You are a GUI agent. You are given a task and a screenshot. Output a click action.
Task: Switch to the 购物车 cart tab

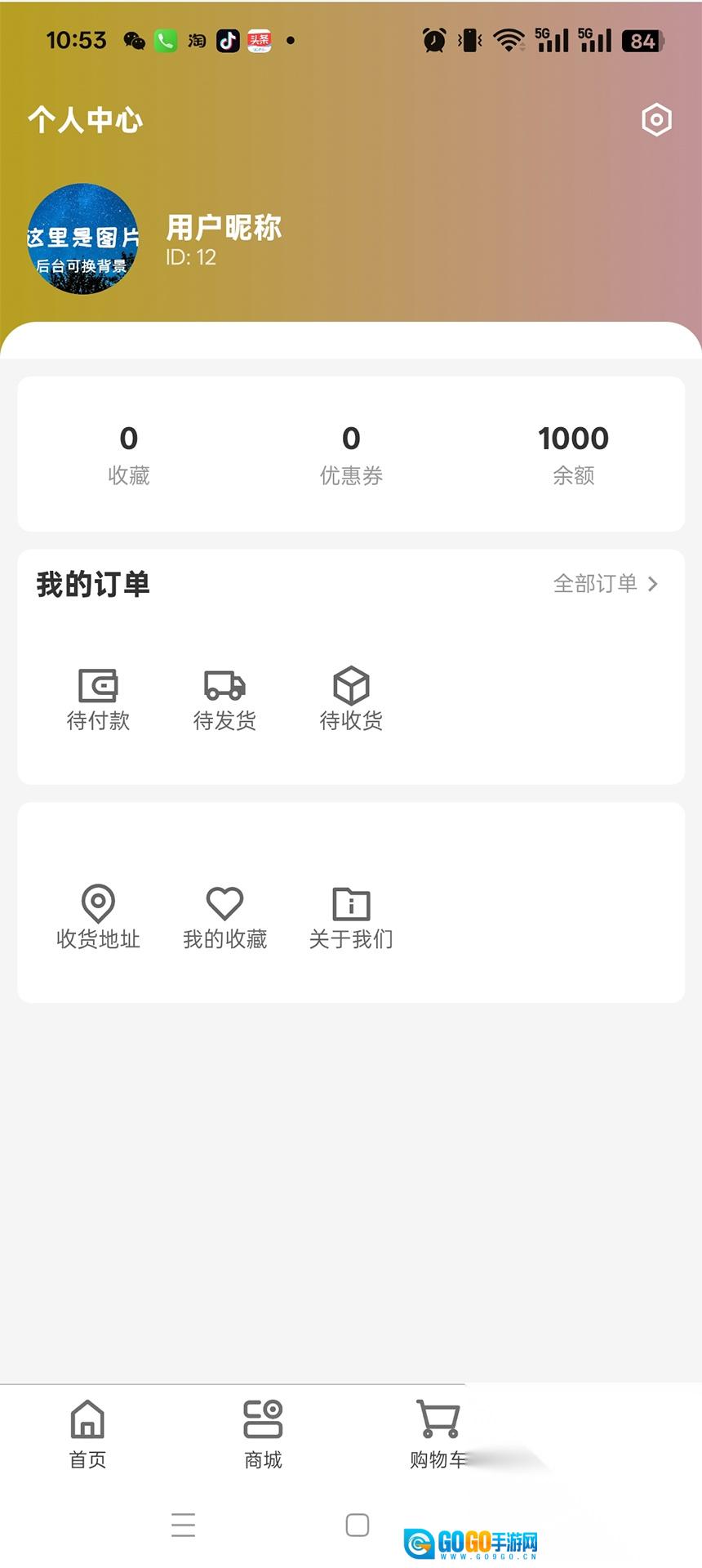point(438,1434)
